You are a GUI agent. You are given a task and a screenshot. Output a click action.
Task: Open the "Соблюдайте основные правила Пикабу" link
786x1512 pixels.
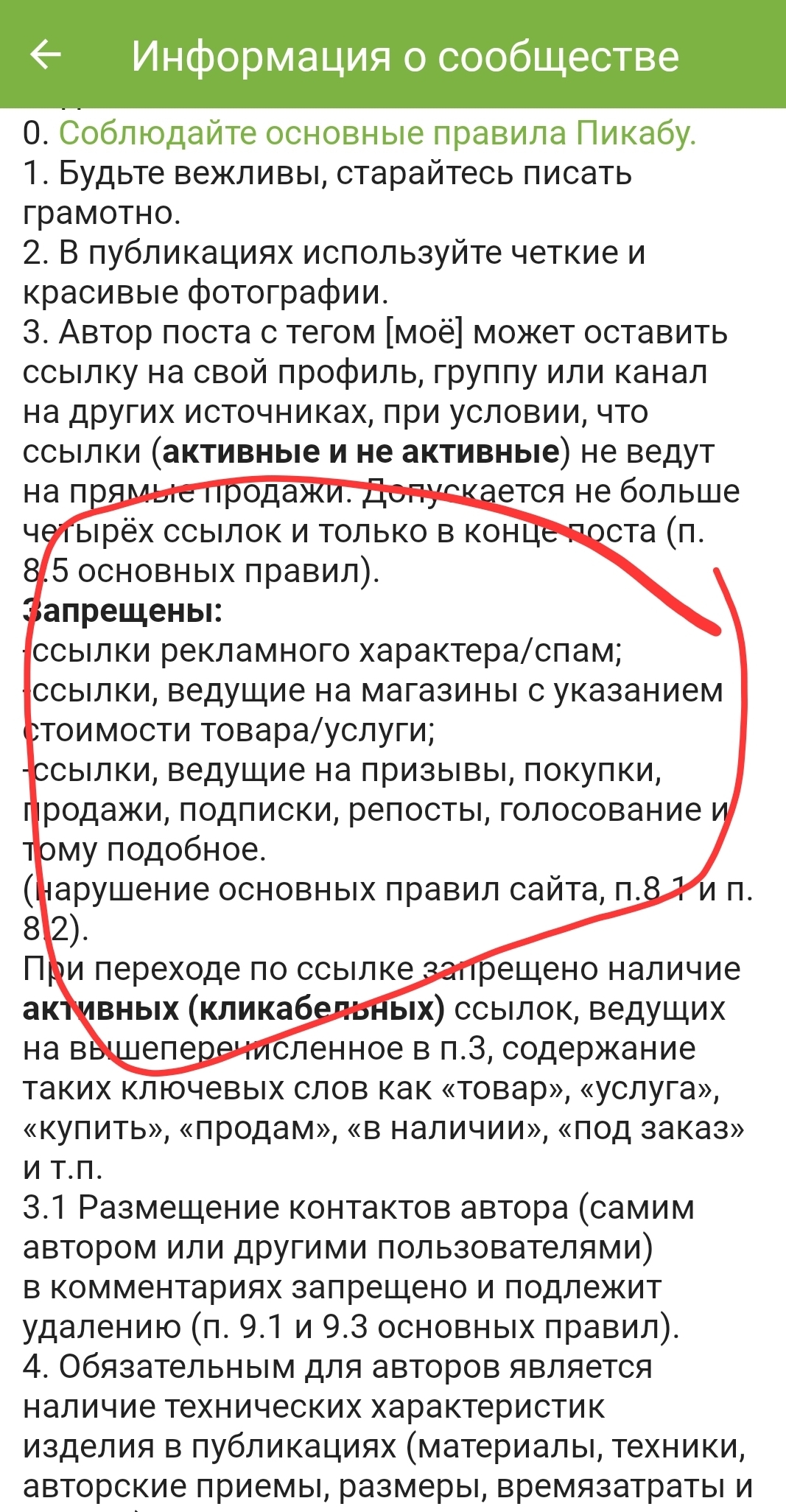click(x=377, y=133)
